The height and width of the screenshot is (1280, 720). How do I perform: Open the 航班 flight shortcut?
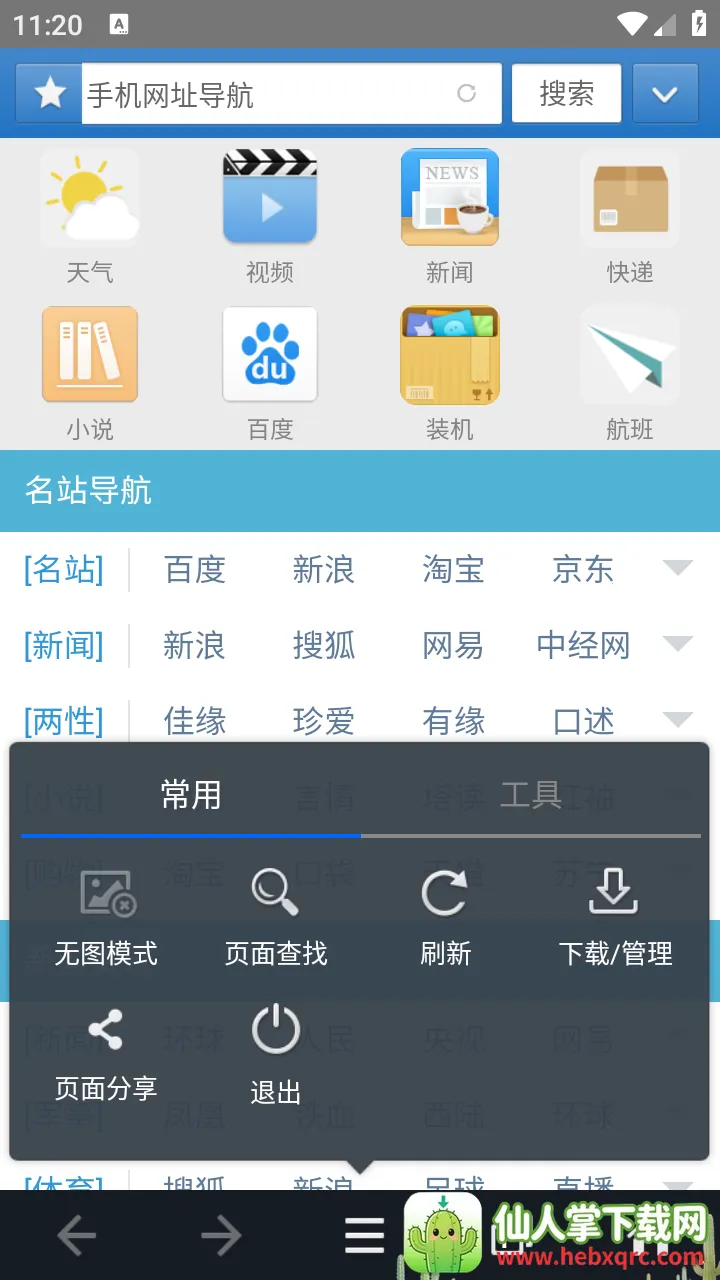point(629,373)
